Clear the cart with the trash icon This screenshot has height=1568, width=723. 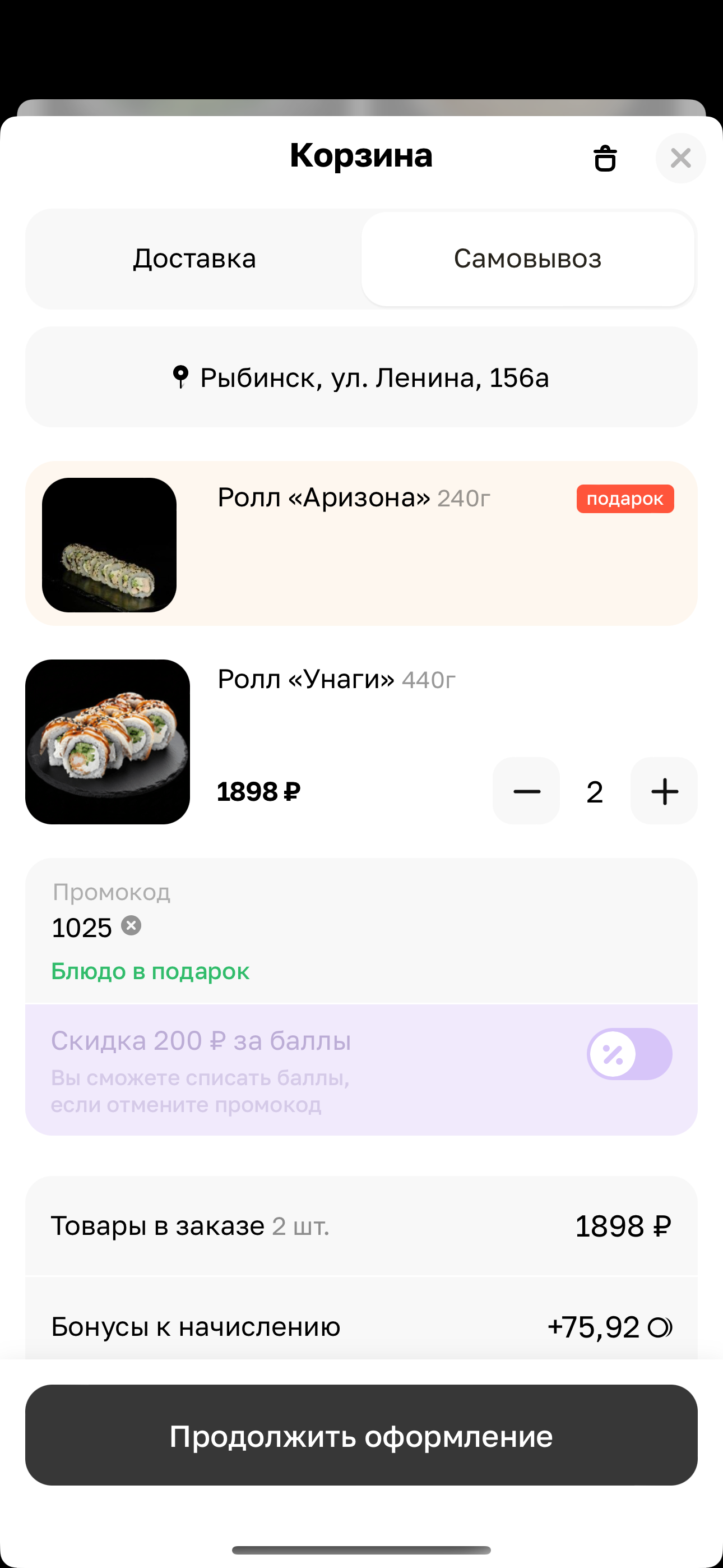[604, 158]
